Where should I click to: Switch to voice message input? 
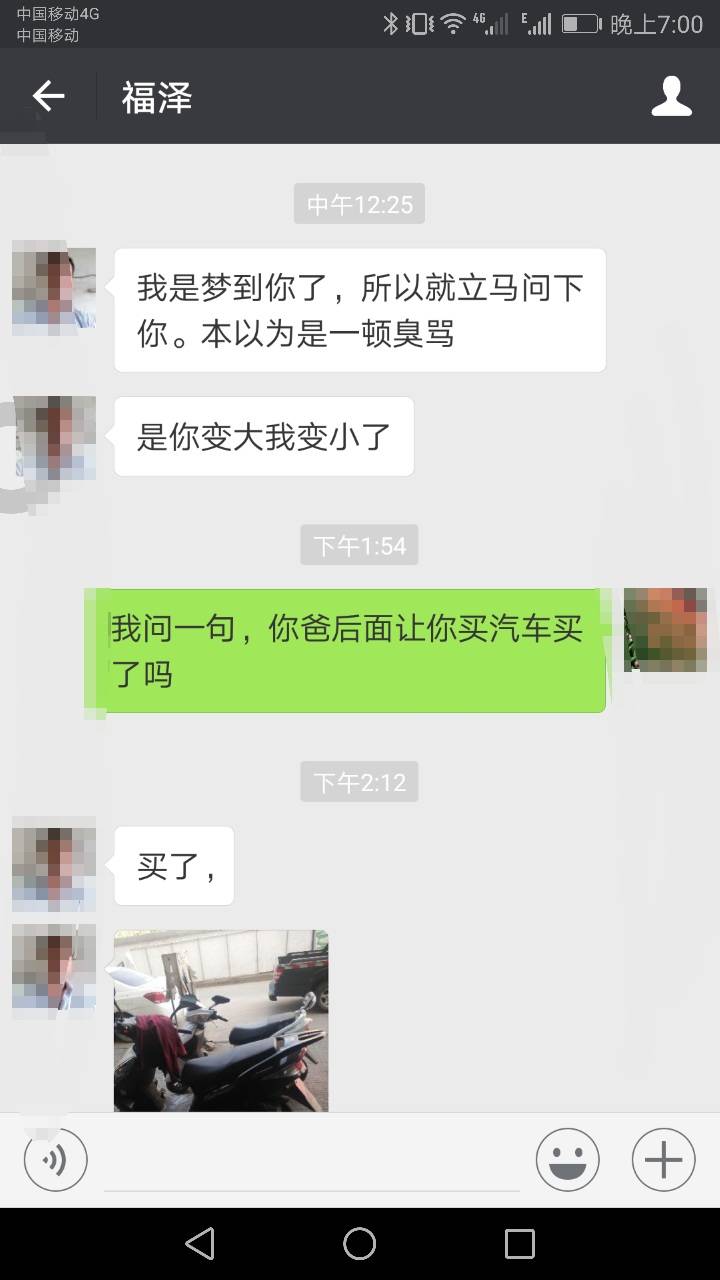click(56, 1160)
